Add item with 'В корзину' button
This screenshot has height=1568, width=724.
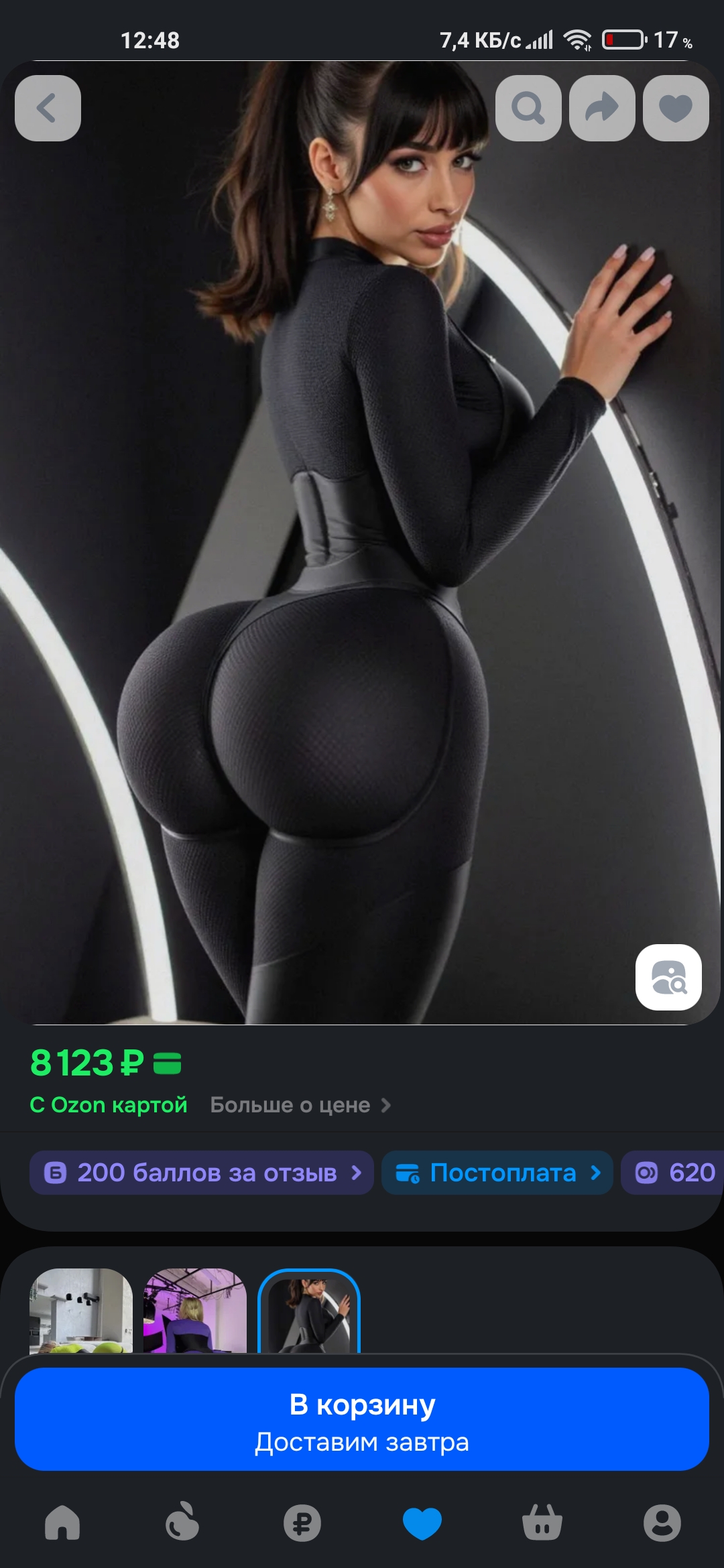click(x=362, y=1419)
